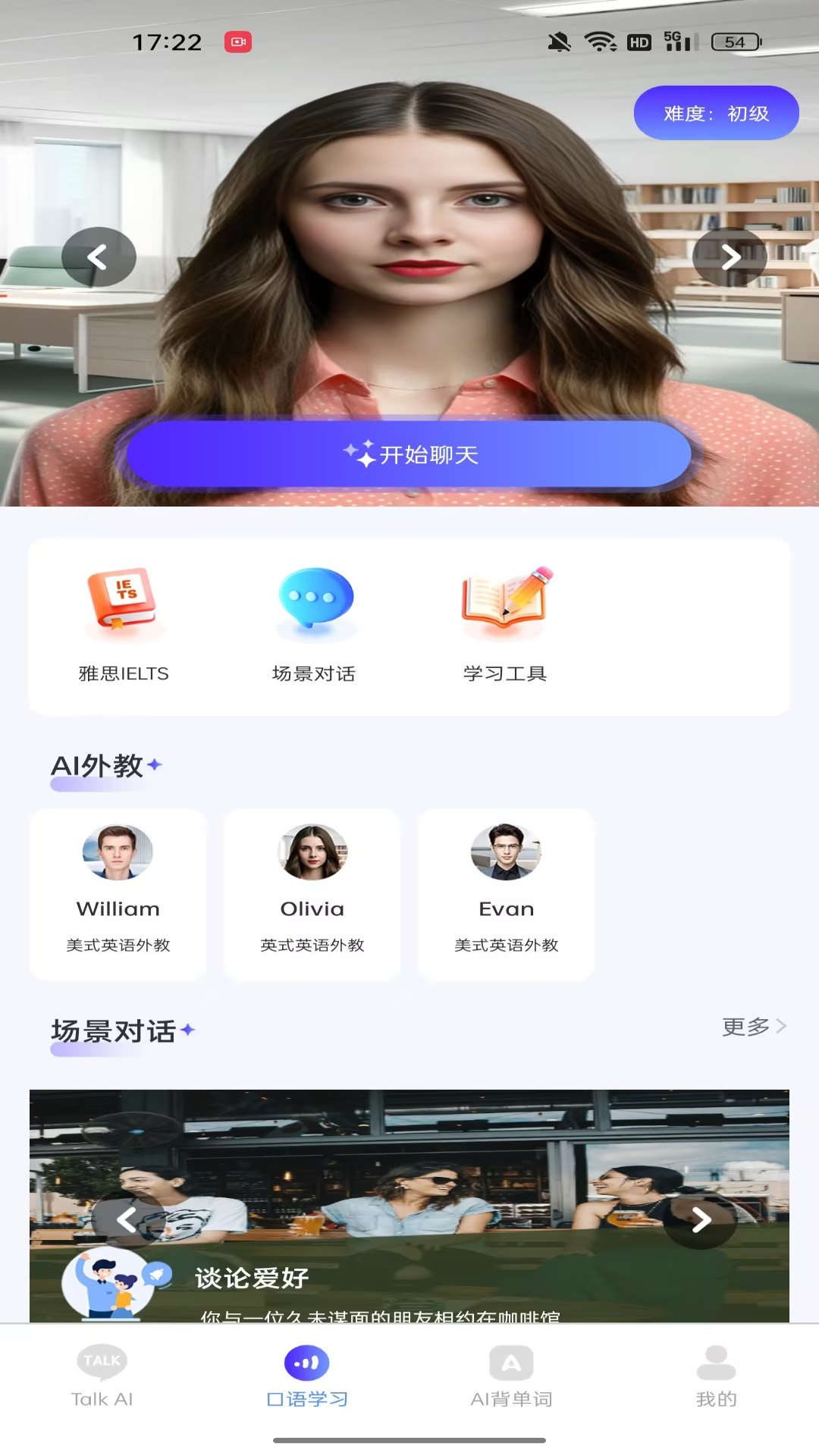The height and width of the screenshot is (1456, 819).
Task: Show the next AI tutor avatar
Action: pos(730,257)
